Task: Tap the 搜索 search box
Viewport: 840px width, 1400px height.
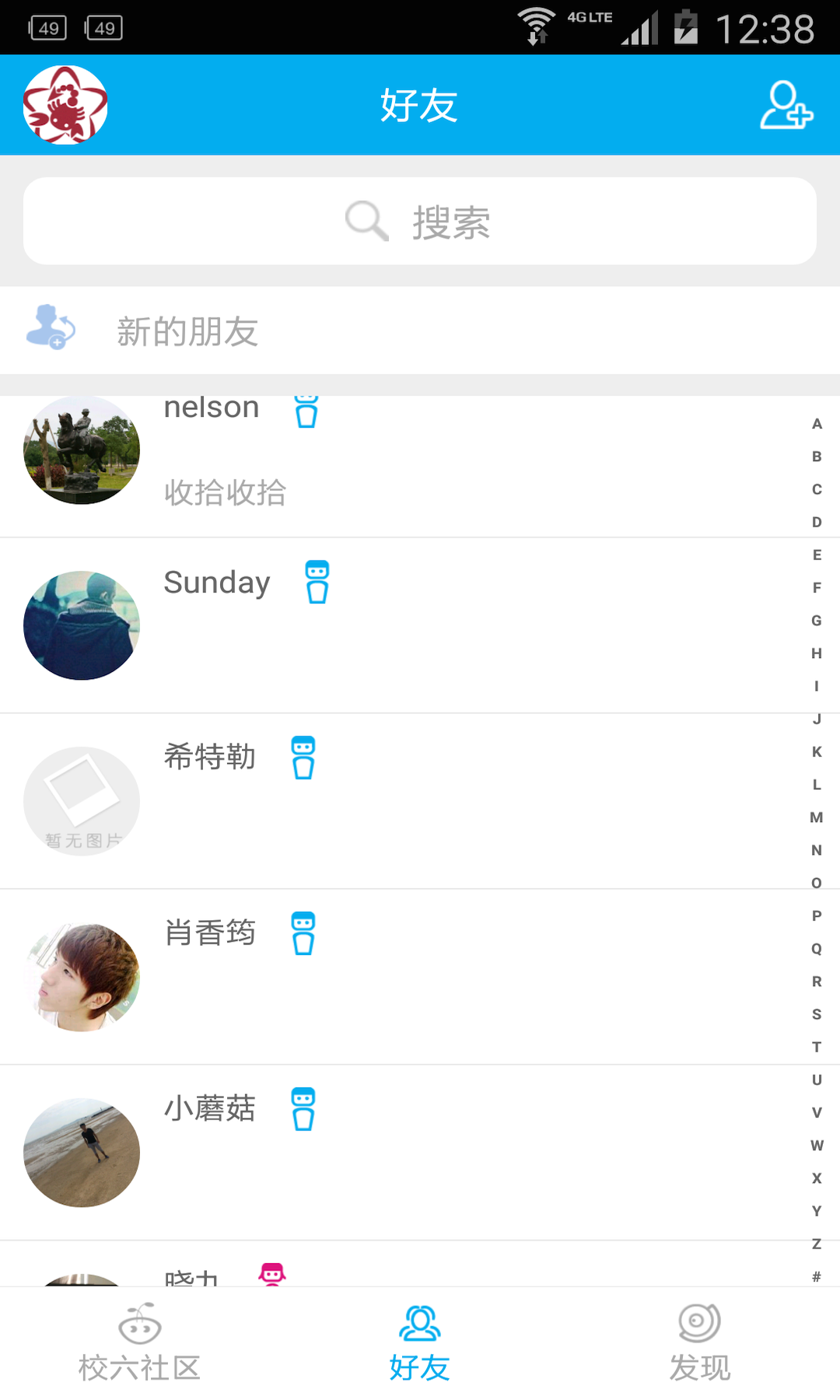Action: 420,222
